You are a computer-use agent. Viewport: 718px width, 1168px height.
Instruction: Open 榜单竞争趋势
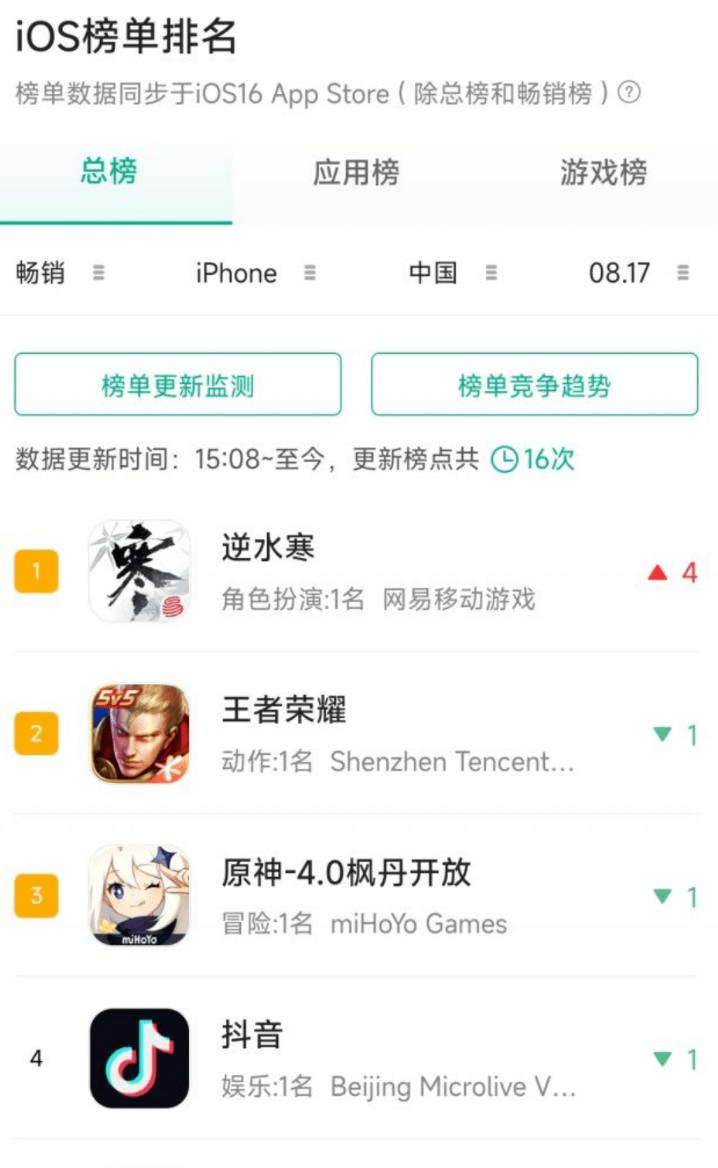point(534,385)
